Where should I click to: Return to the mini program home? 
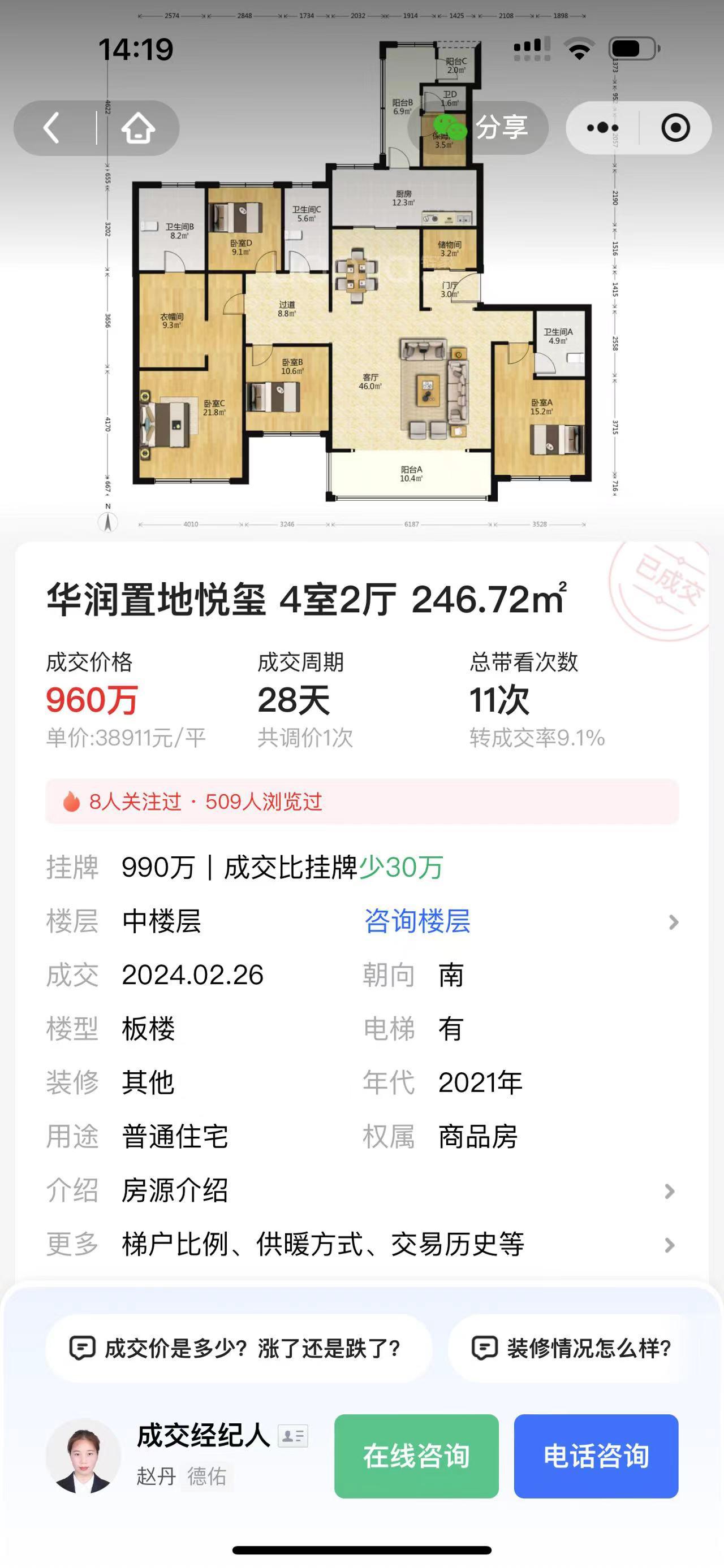tap(137, 128)
